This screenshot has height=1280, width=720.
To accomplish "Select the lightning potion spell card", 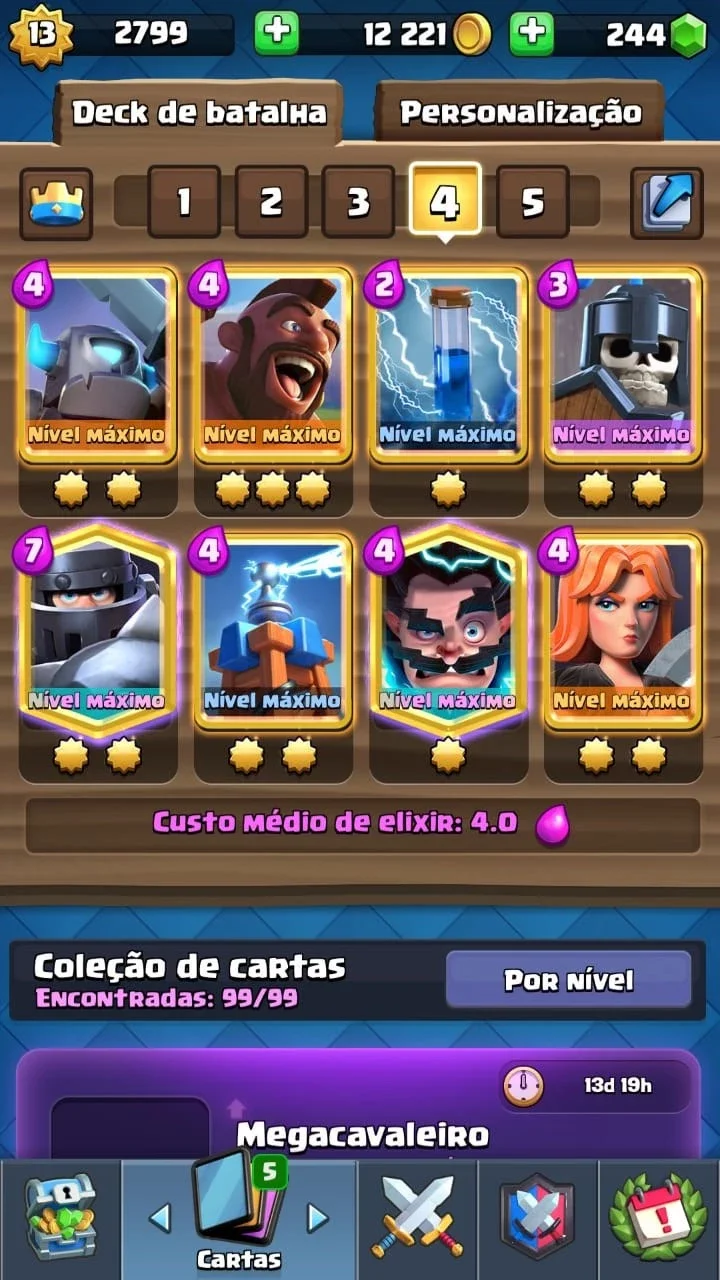I will 448,364.
